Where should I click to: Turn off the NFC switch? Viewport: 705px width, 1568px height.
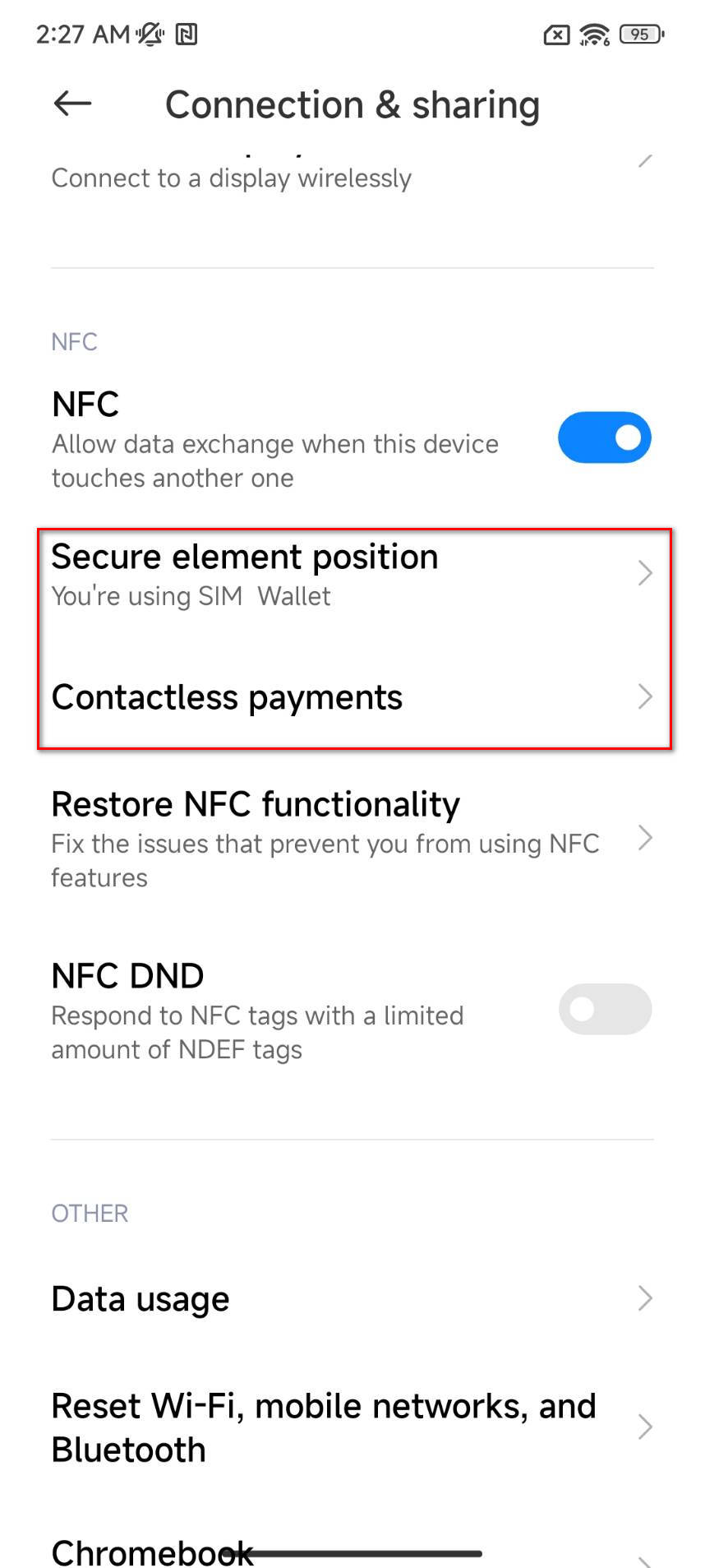(x=605, y=437)
